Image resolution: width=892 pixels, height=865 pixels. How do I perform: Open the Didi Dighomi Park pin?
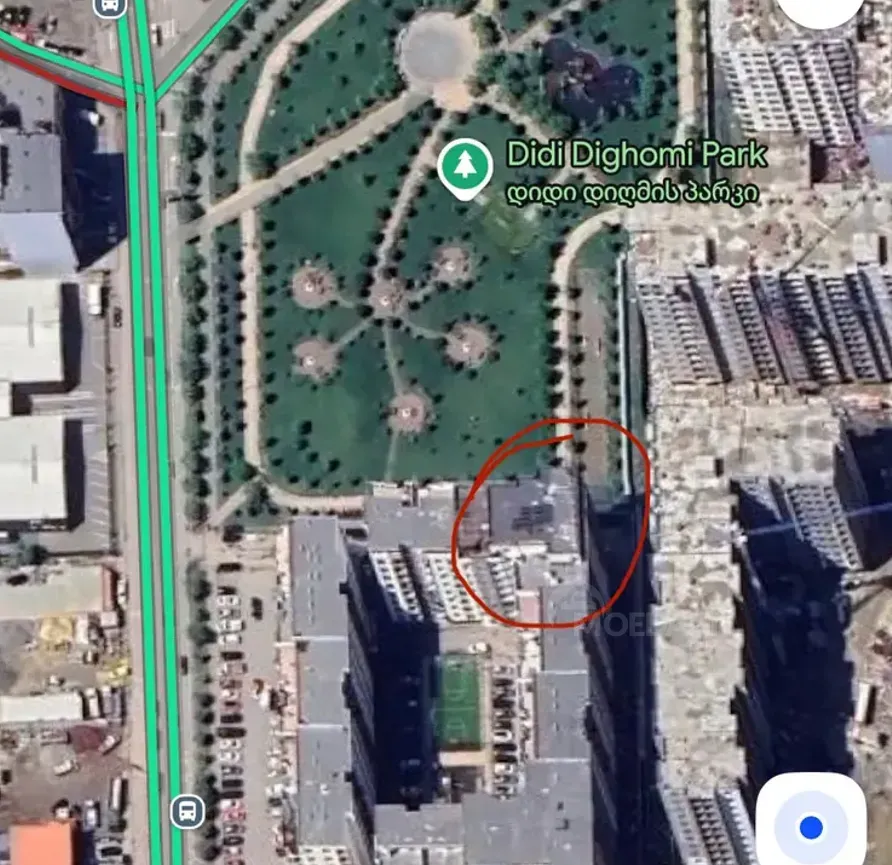(x=465, y=167)
